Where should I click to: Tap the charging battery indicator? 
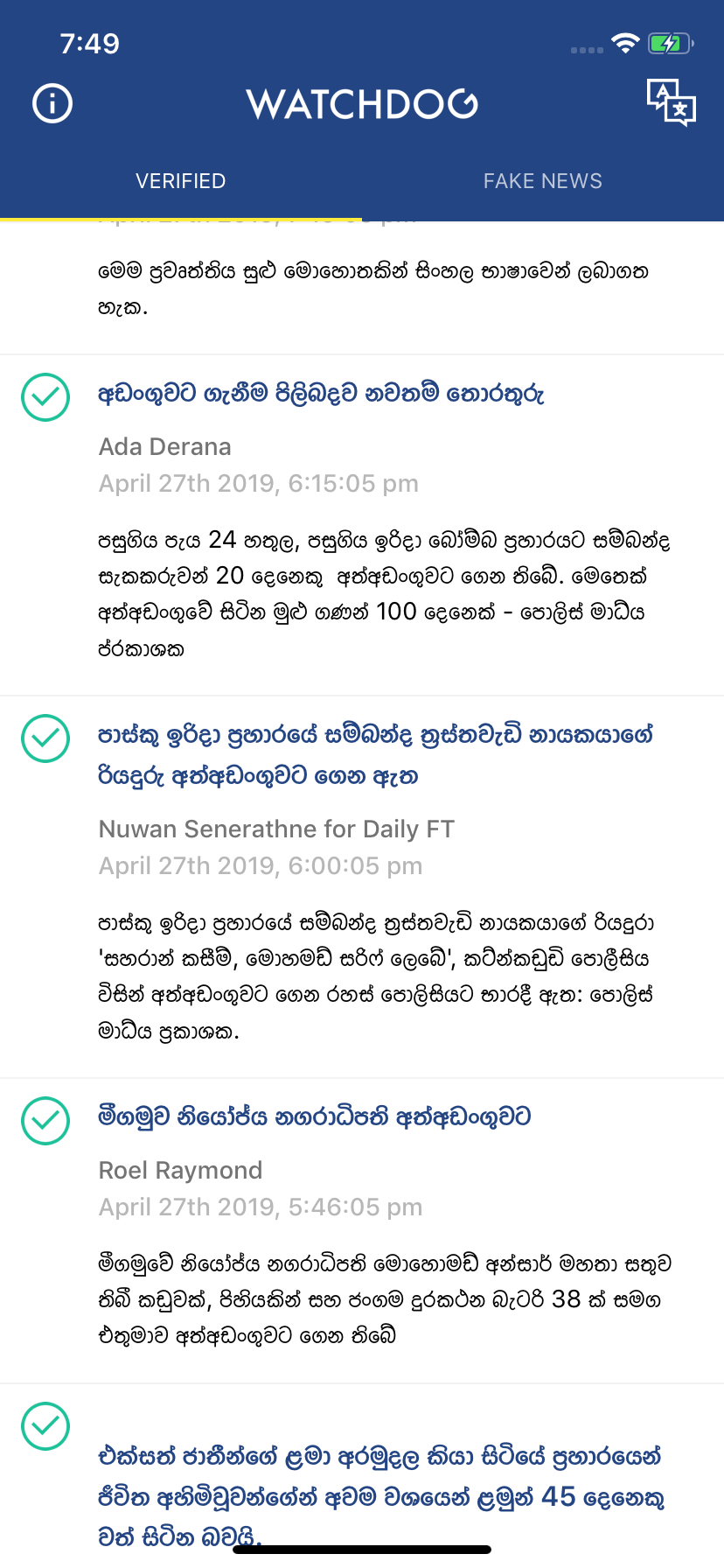click(672, 42)
